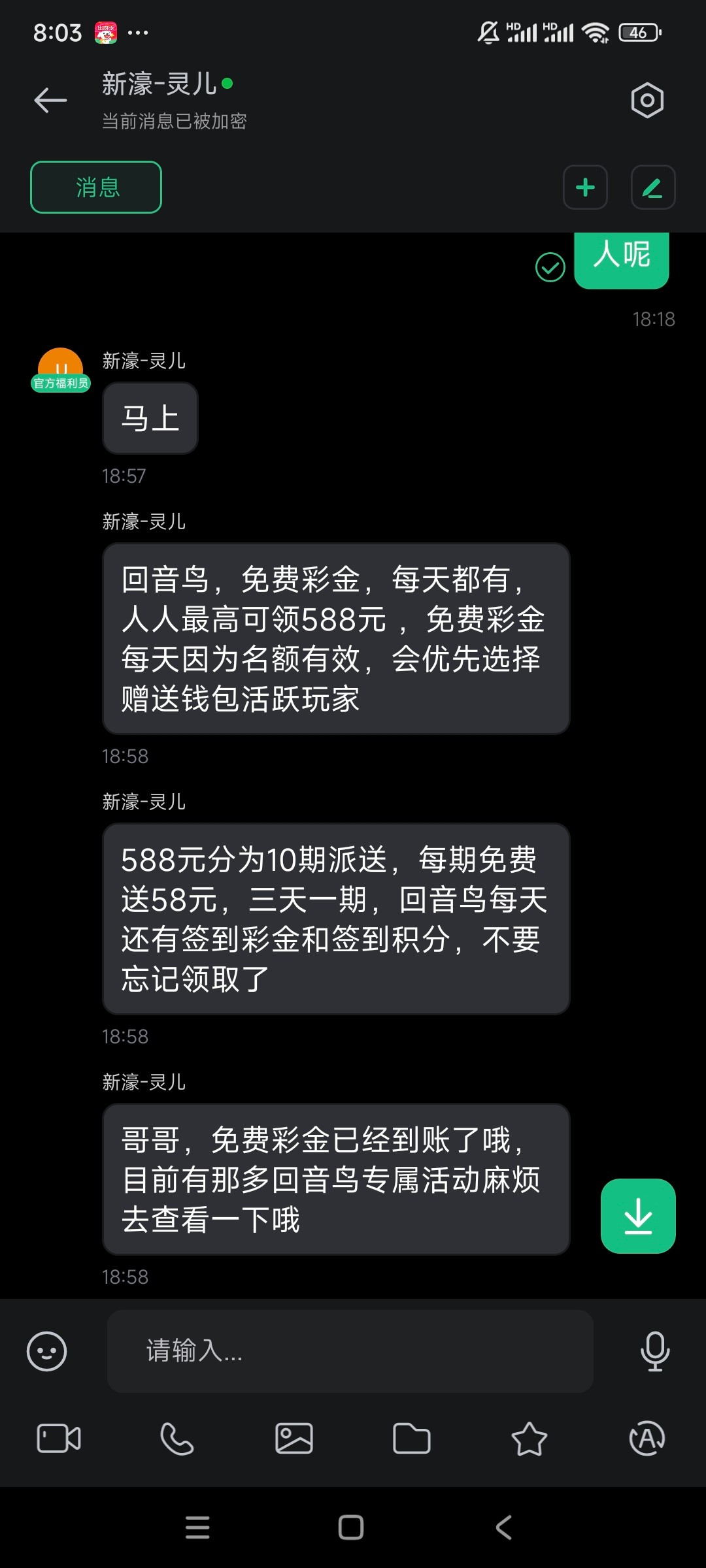Start a voice call
This screenshot has width=706, height=1568.
coord(176,1438)
